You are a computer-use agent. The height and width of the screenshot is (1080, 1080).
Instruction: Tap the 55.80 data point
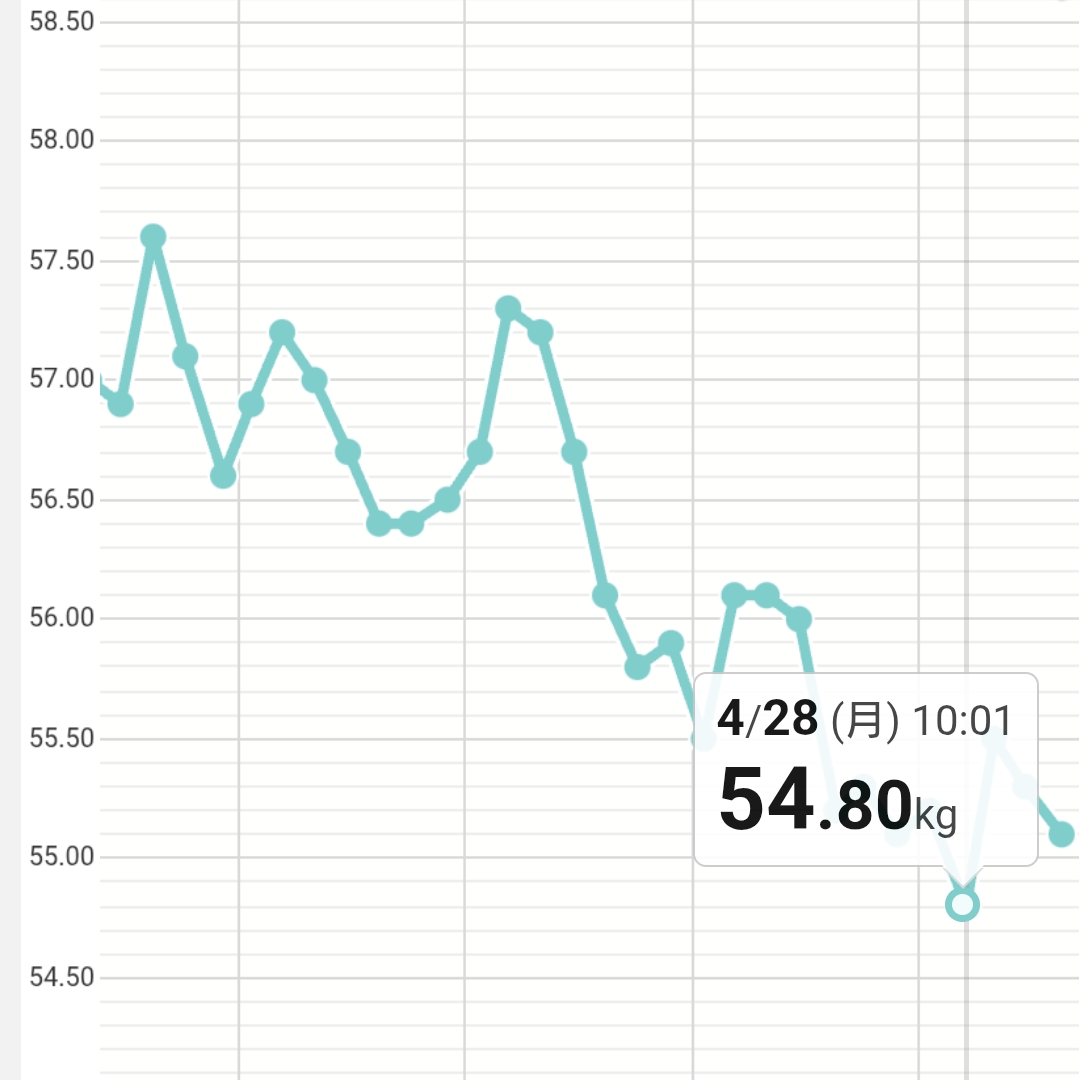coord(638,667)
